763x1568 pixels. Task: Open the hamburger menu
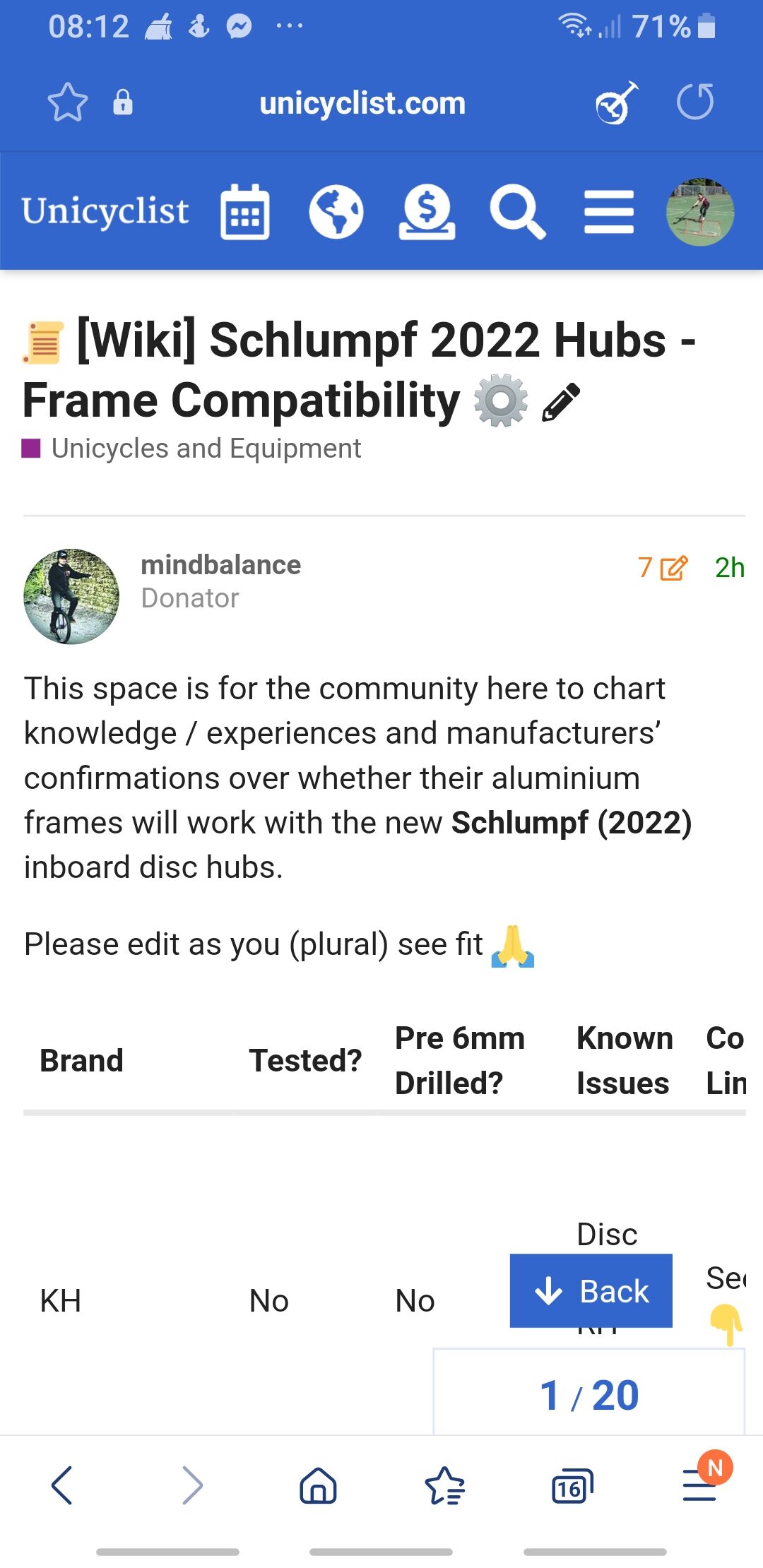click(x=609, y=211)
